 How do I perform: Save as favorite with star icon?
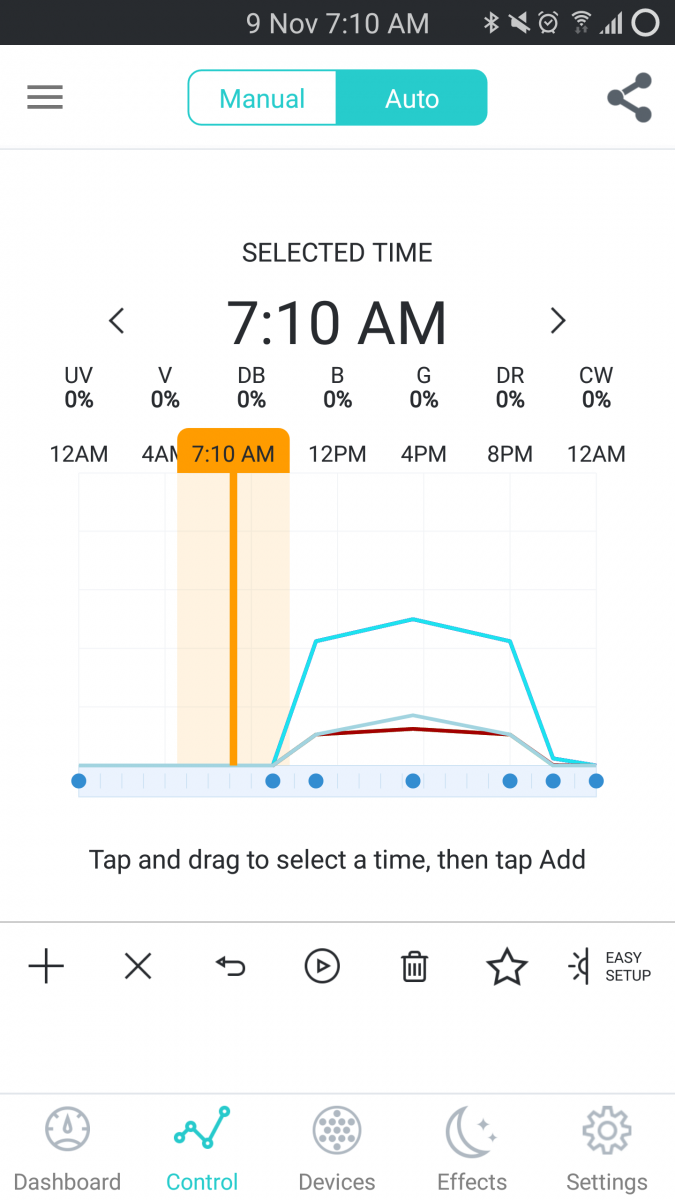pyautogui.click(x=506, y=966)
